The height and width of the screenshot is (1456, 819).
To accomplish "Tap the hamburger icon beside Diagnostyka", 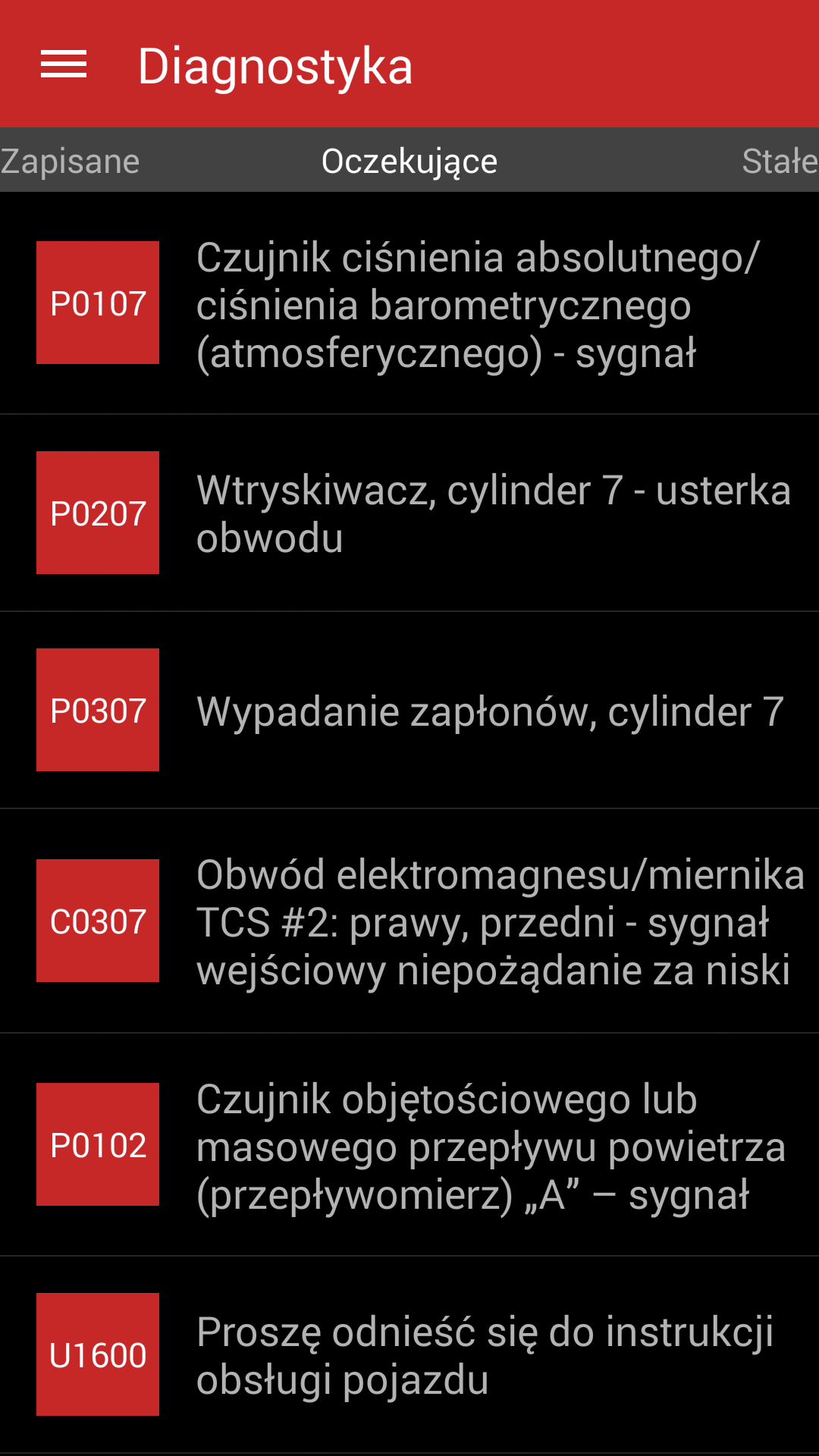I will click(64, 64).
